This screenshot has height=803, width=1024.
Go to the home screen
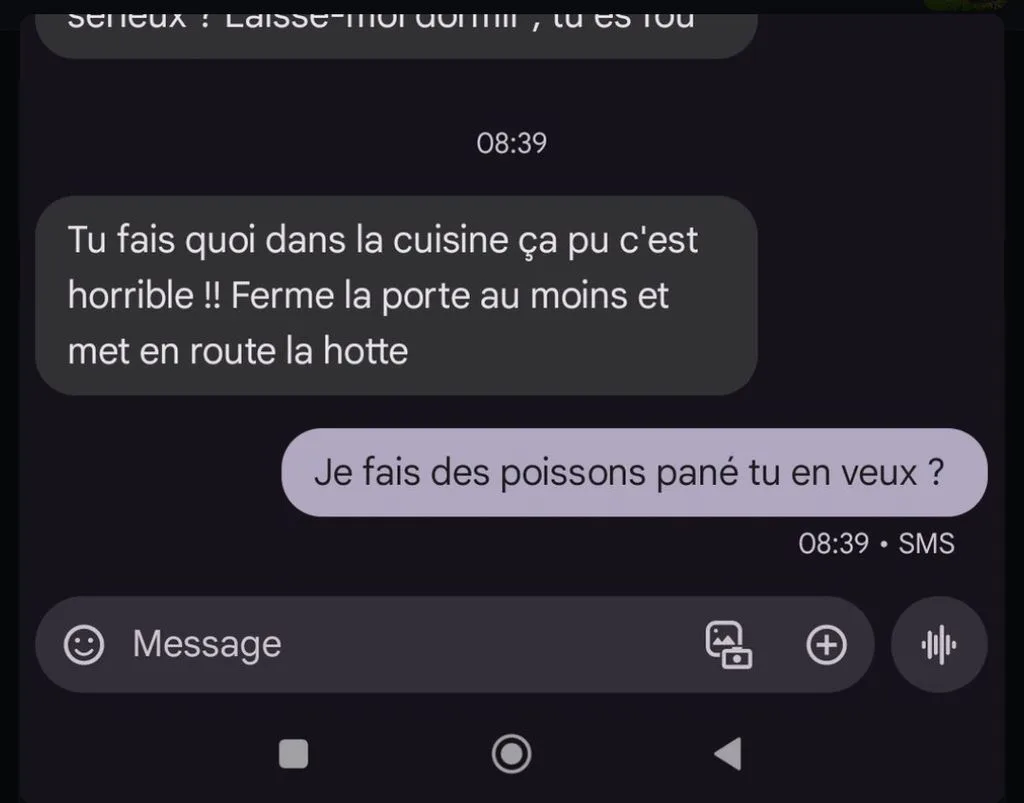coord(511,754)
